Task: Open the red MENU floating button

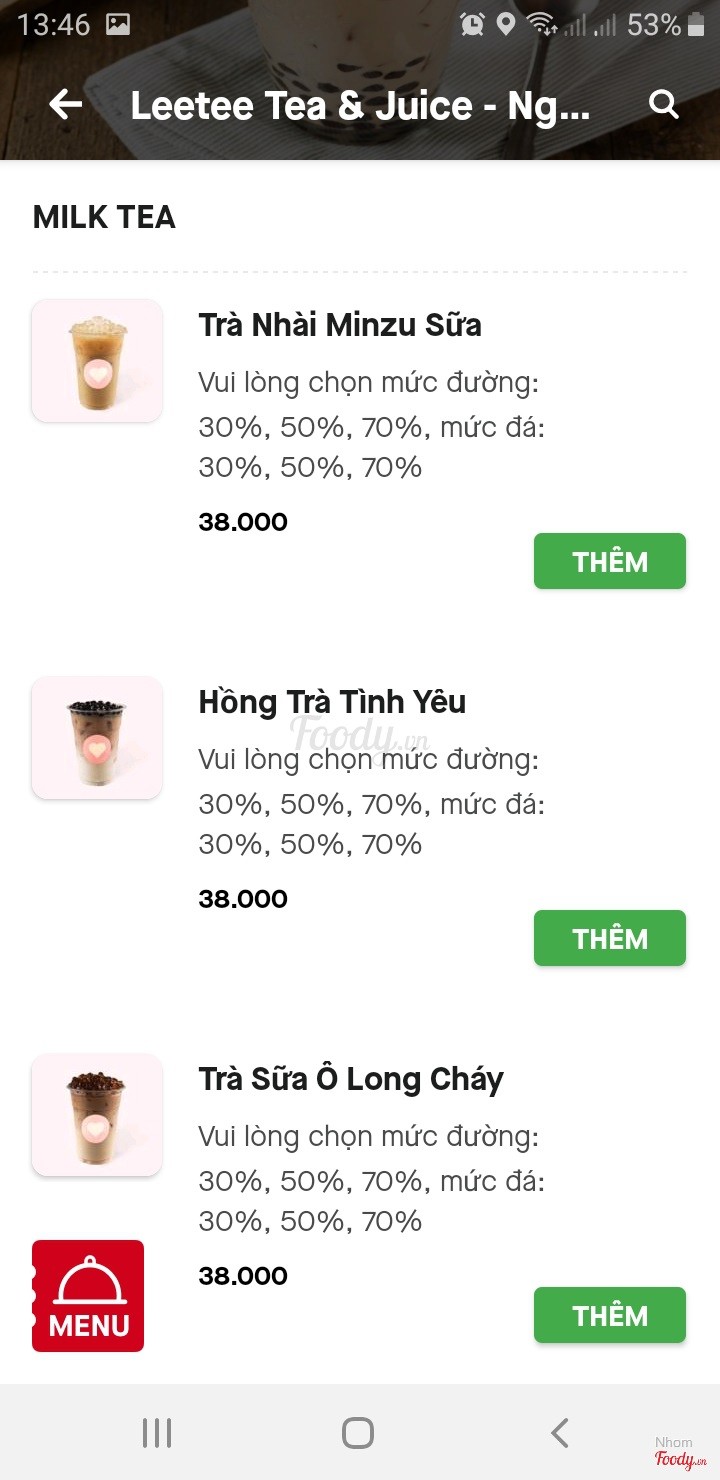Action: pyautogui.click(x=88, y=1295)
